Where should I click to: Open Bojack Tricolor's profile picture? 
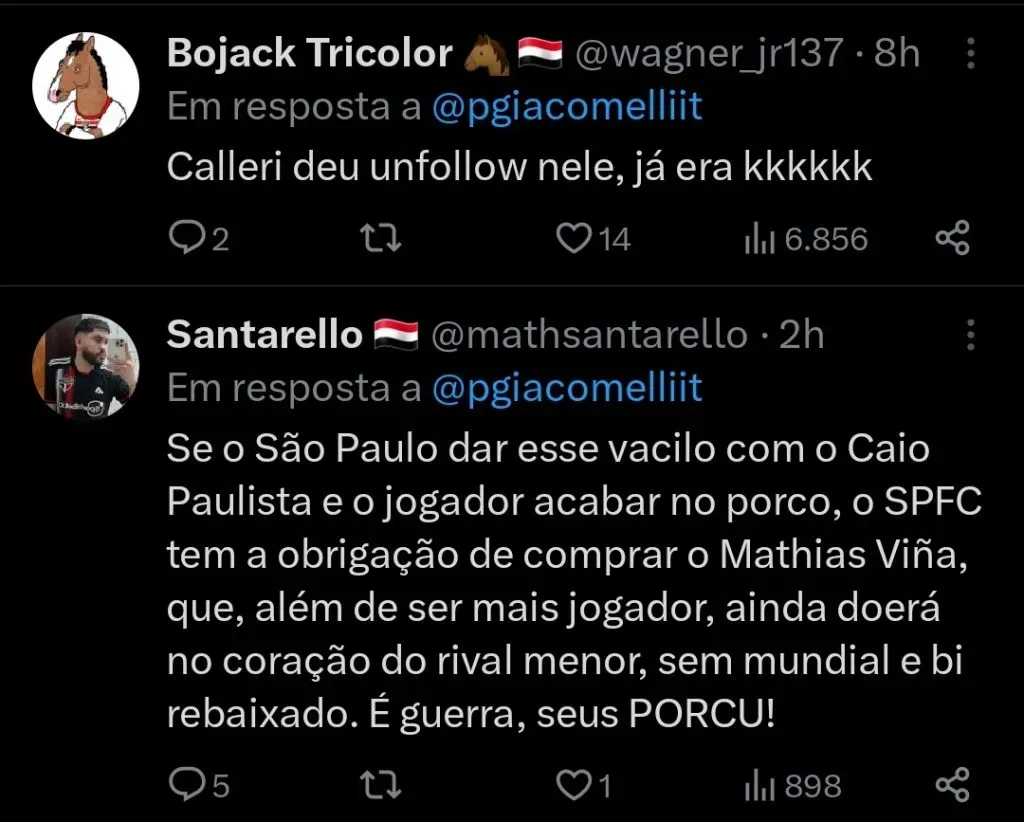tap(85, 86)
